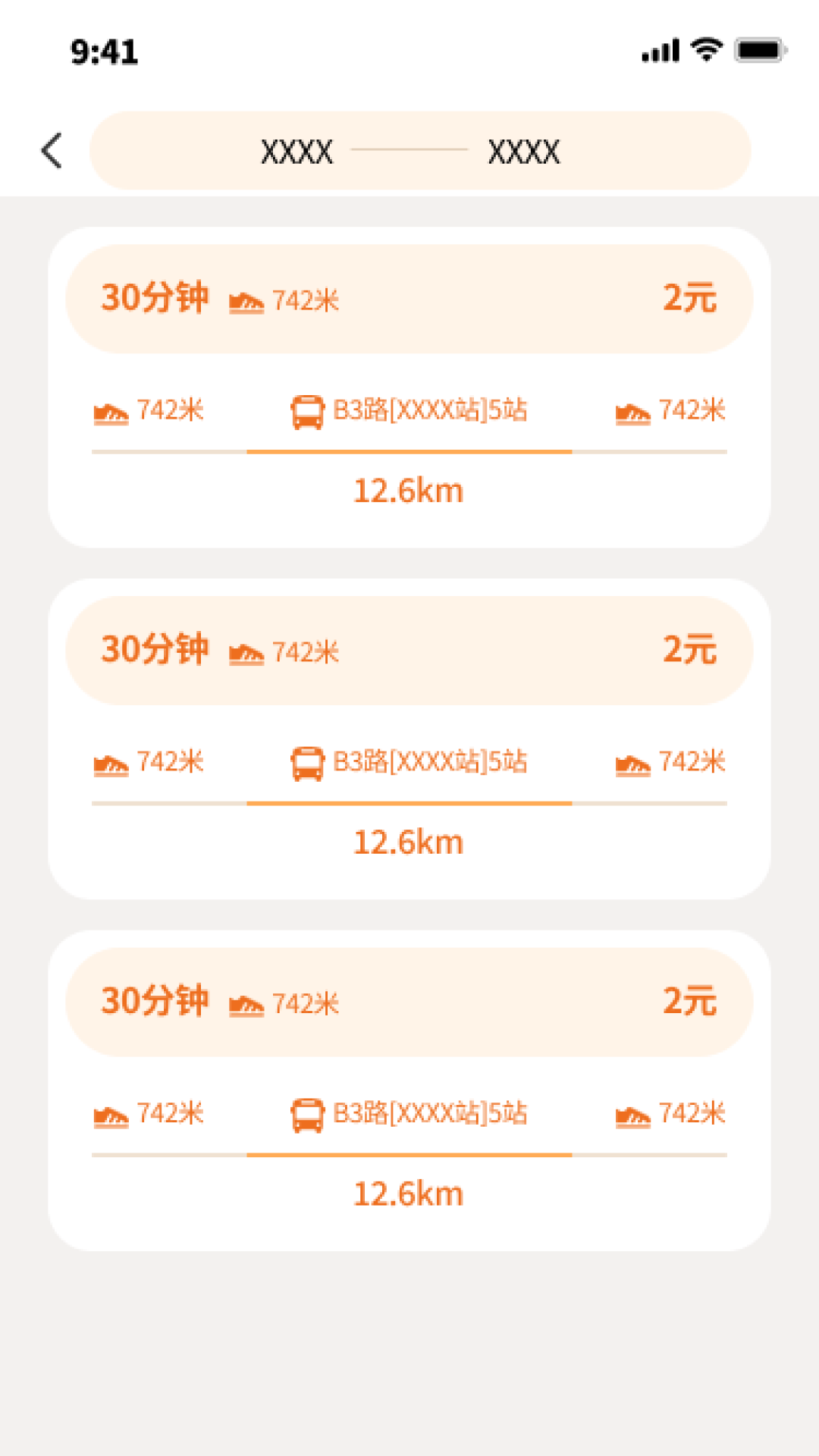Select the rightmost walking icon on third card
Image resolution: width=819 pixels, height=1456 pixels.
click(634, 1115)
